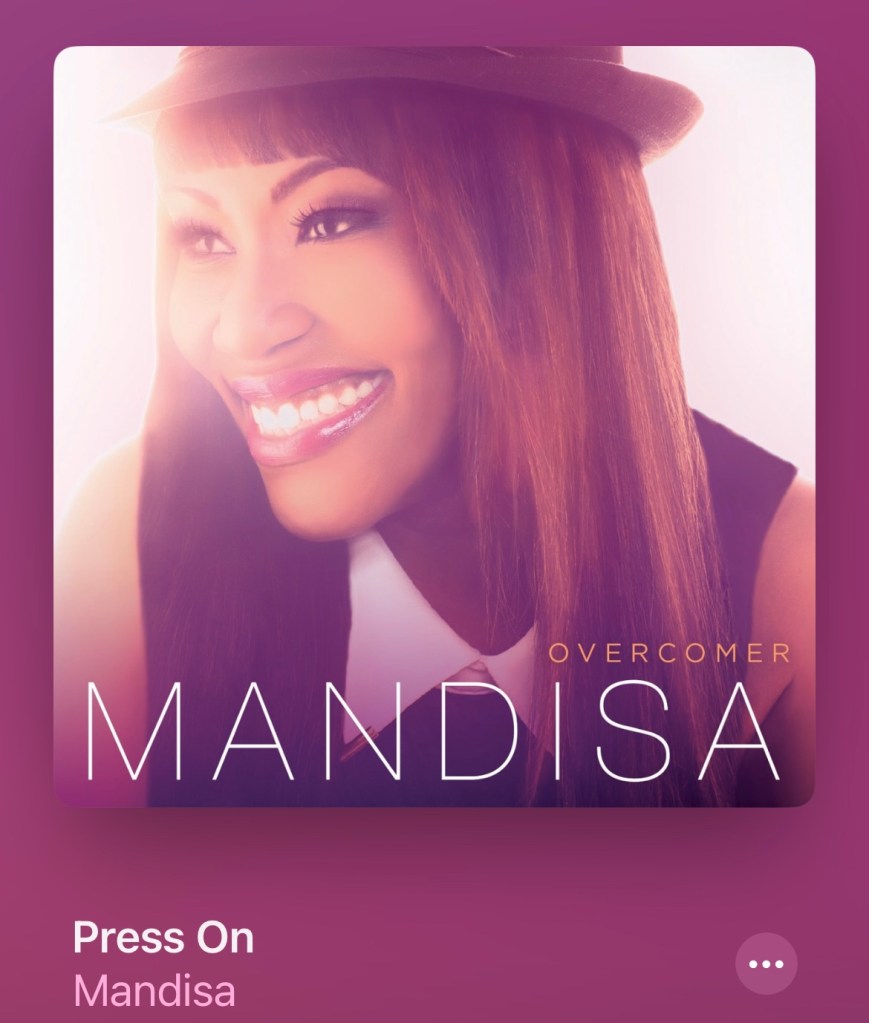
Task: Open the more options ellipsis button
Action: pyautogui.click(x=766, y=964)
